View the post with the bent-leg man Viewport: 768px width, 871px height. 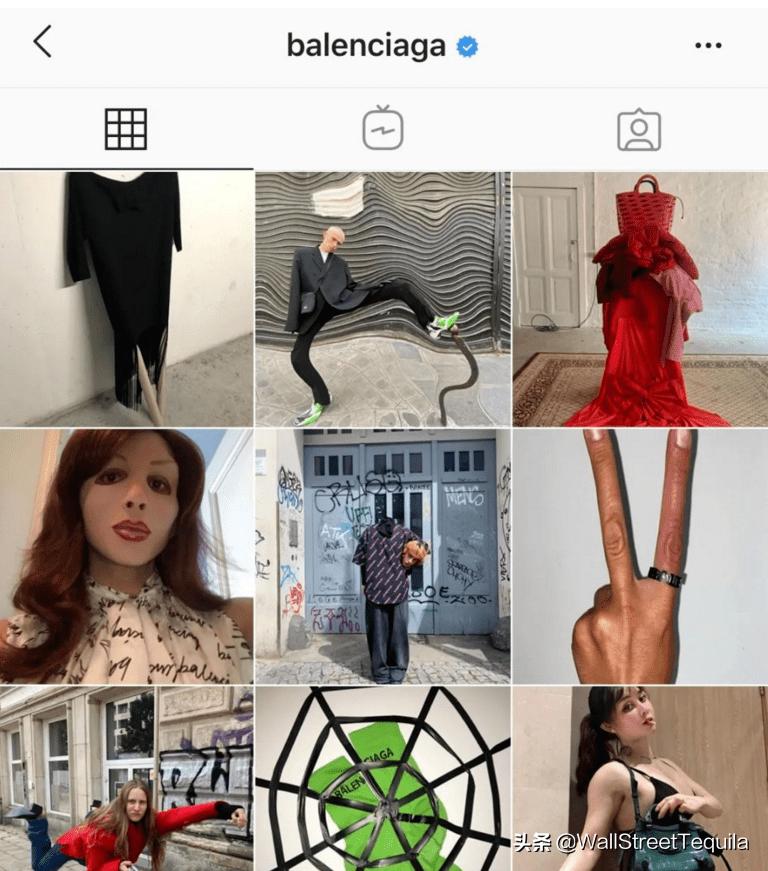click(x=382, y=299)
